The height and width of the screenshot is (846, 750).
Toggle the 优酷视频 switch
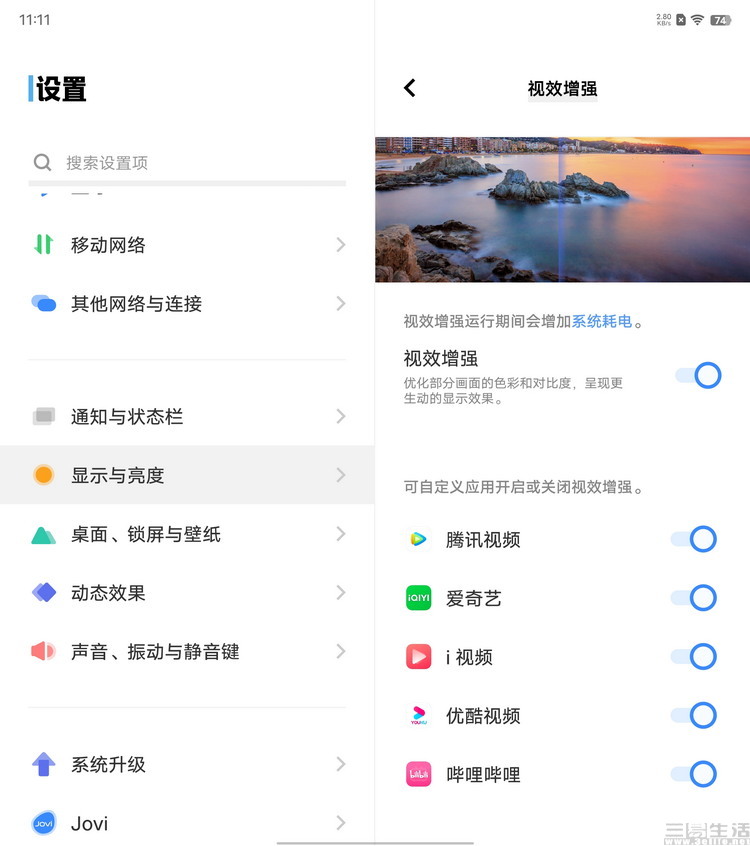click(x=695, y=716)
